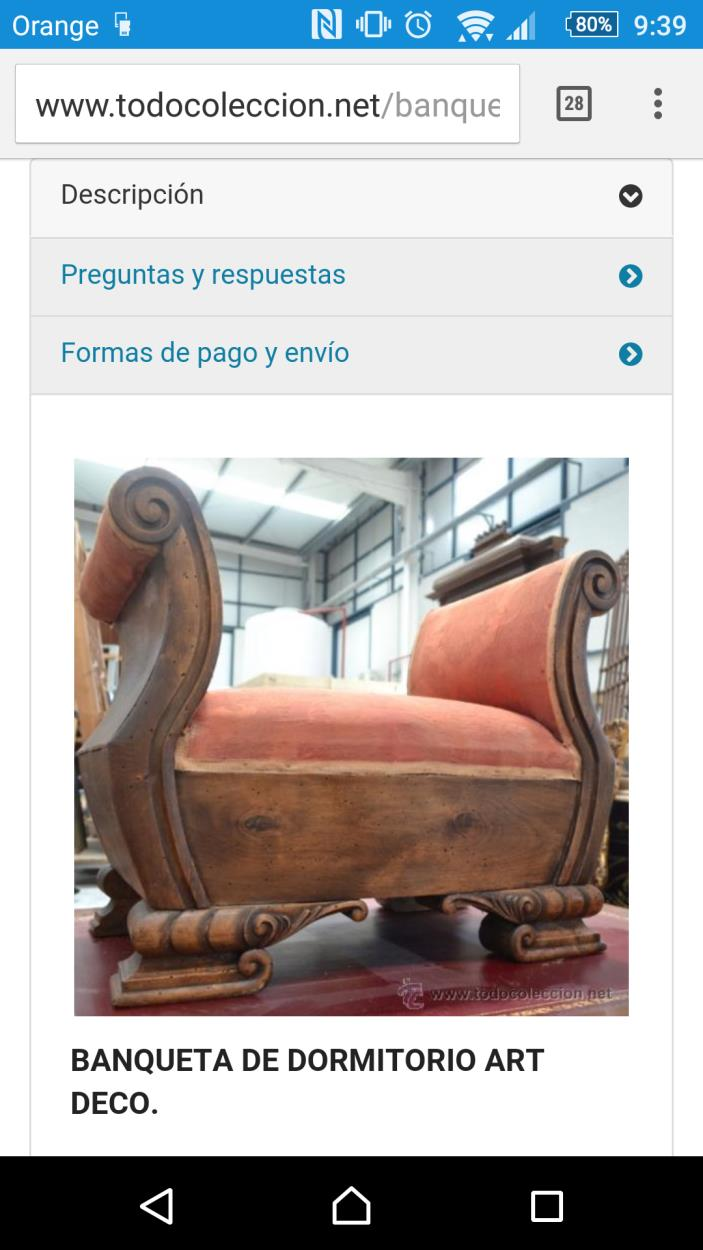
Task: Expand Preguntas y respuestas section
Action: 350,275
